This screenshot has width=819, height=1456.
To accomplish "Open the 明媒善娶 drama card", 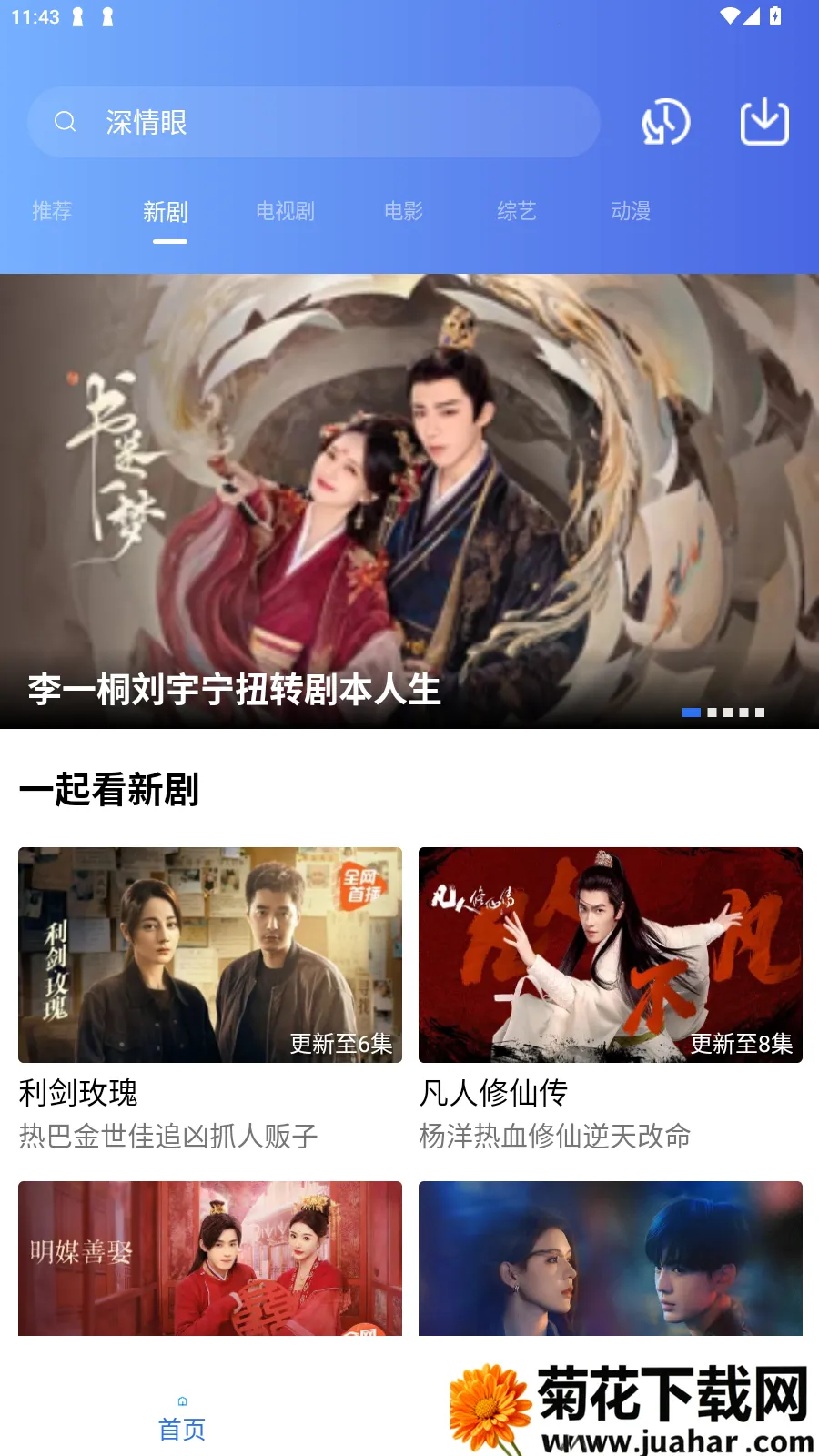I will click(x=210, y=1259).
